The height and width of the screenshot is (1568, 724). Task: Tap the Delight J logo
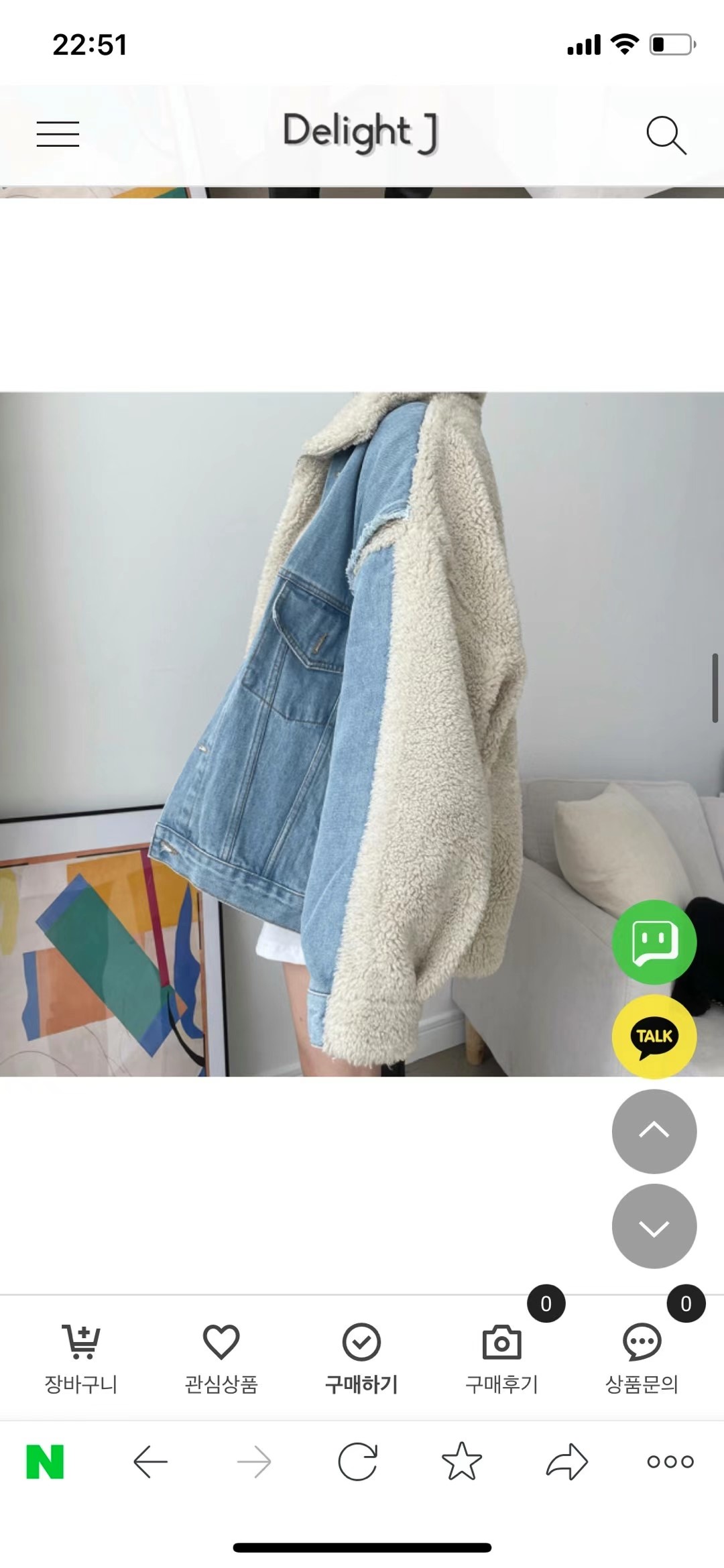point(362,133)
